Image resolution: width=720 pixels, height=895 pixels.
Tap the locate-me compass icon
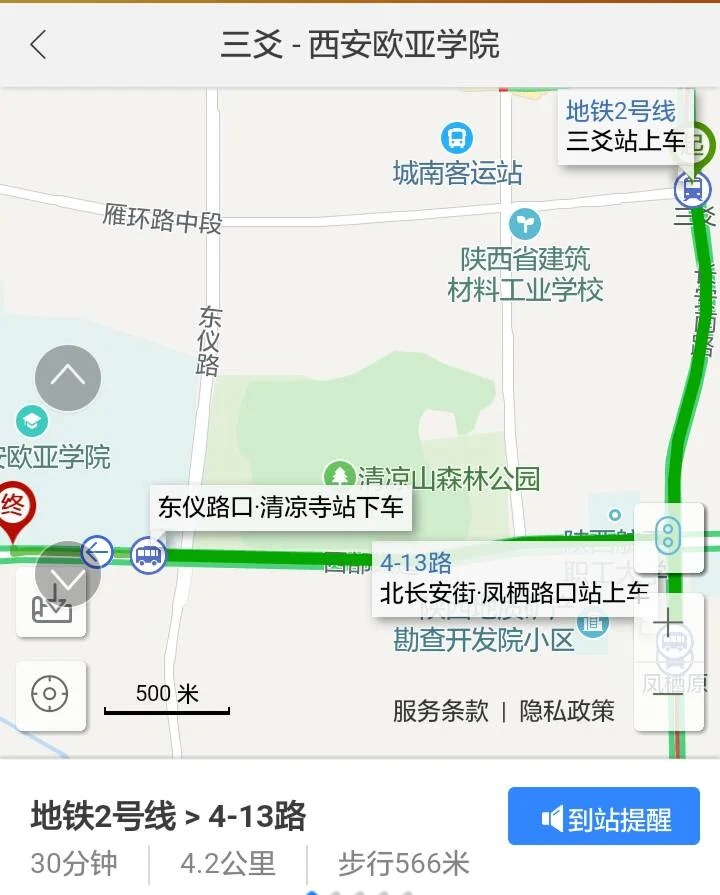[50, 695]
